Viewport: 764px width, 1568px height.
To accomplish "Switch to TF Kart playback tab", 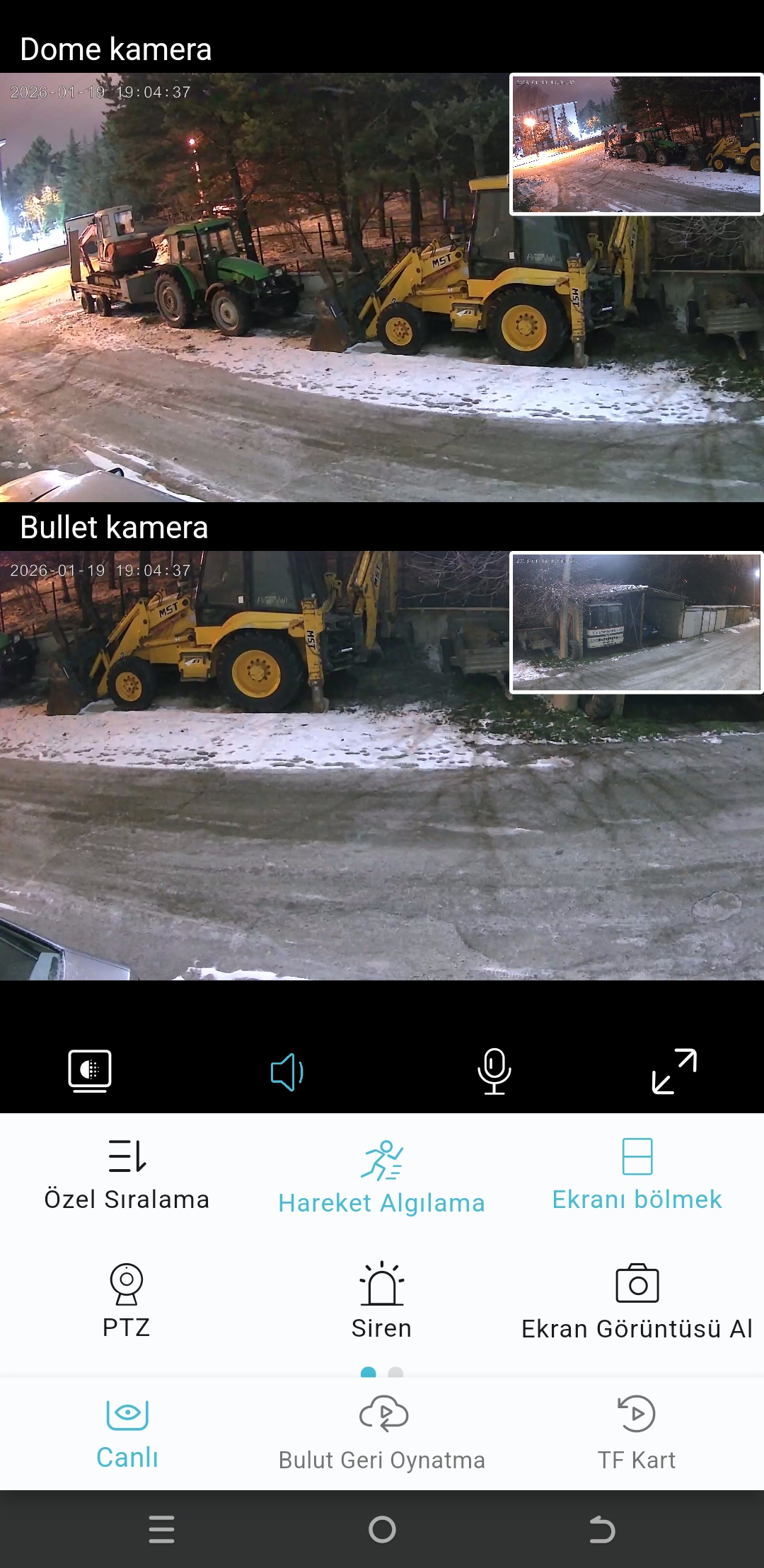I will (x=637, y=1434).
